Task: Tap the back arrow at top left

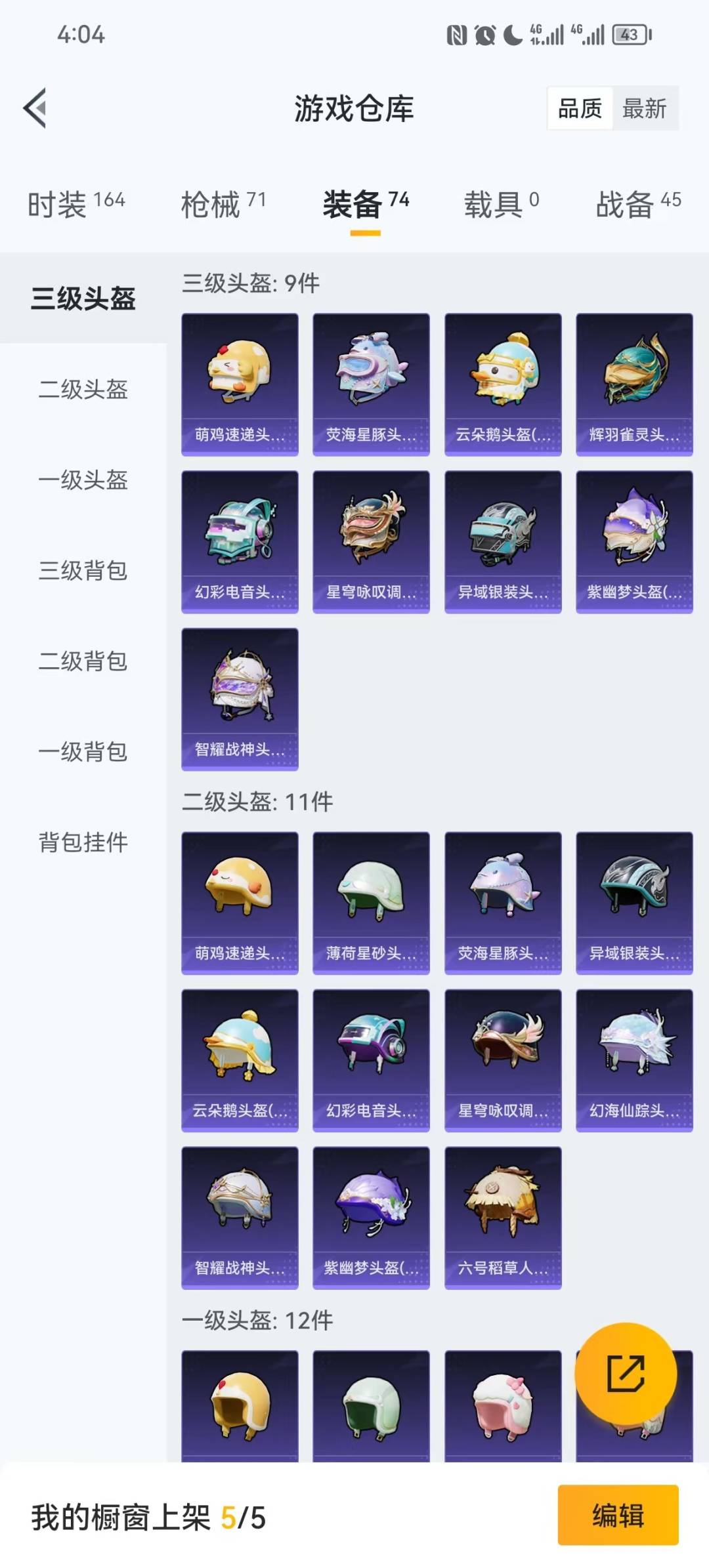Action: coord(36,106)
